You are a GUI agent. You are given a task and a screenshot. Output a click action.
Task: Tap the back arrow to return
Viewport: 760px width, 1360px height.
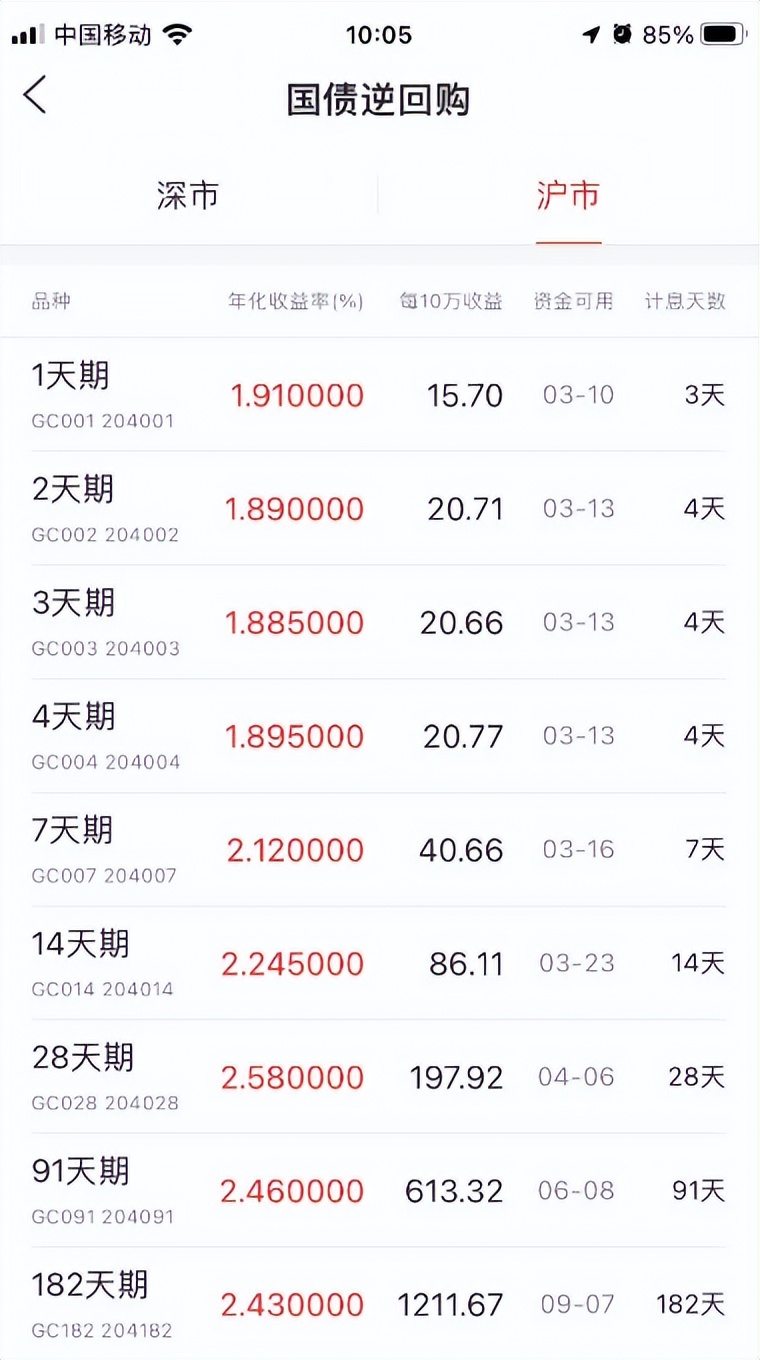point(35,95)
